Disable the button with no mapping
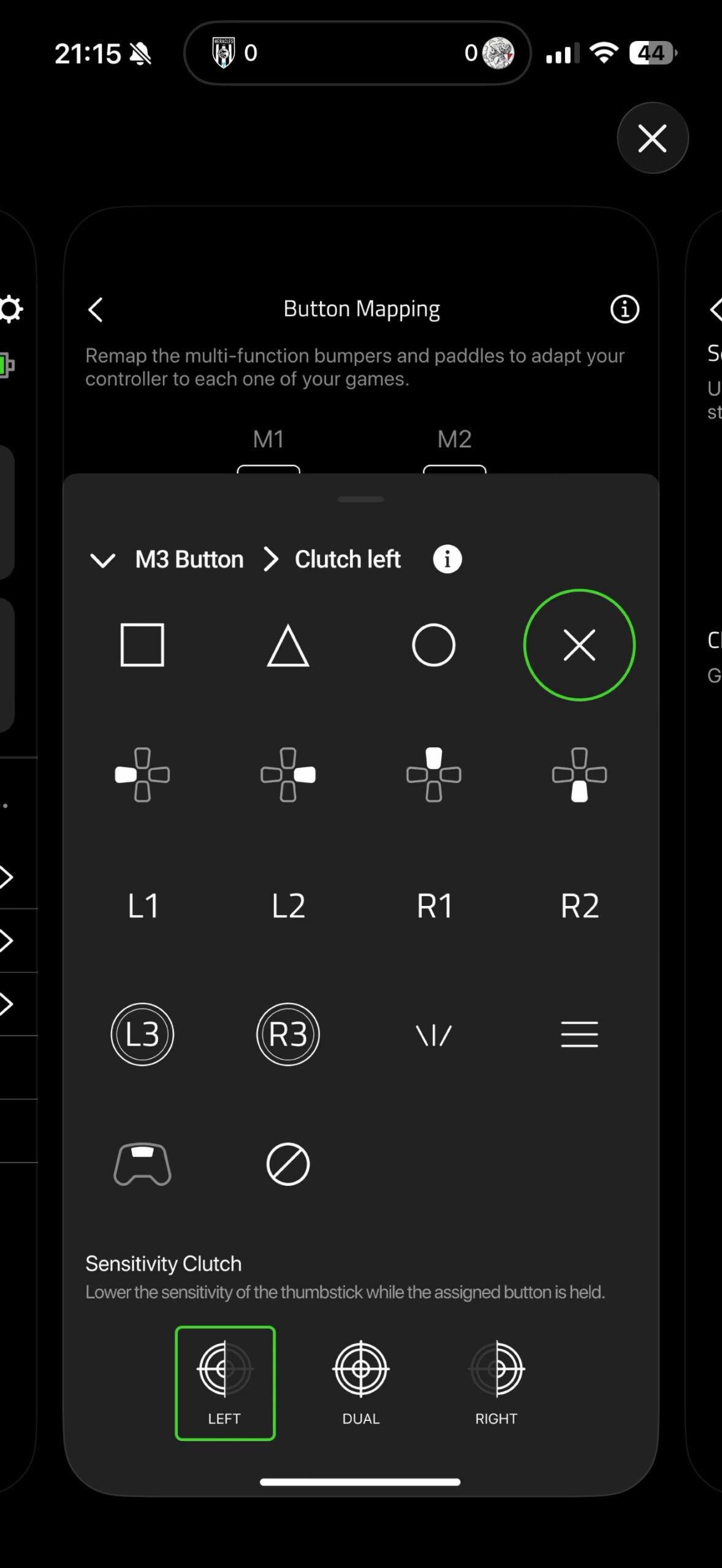The height and width of the screenshot is (1568, 722). [x=288, y=1164]
